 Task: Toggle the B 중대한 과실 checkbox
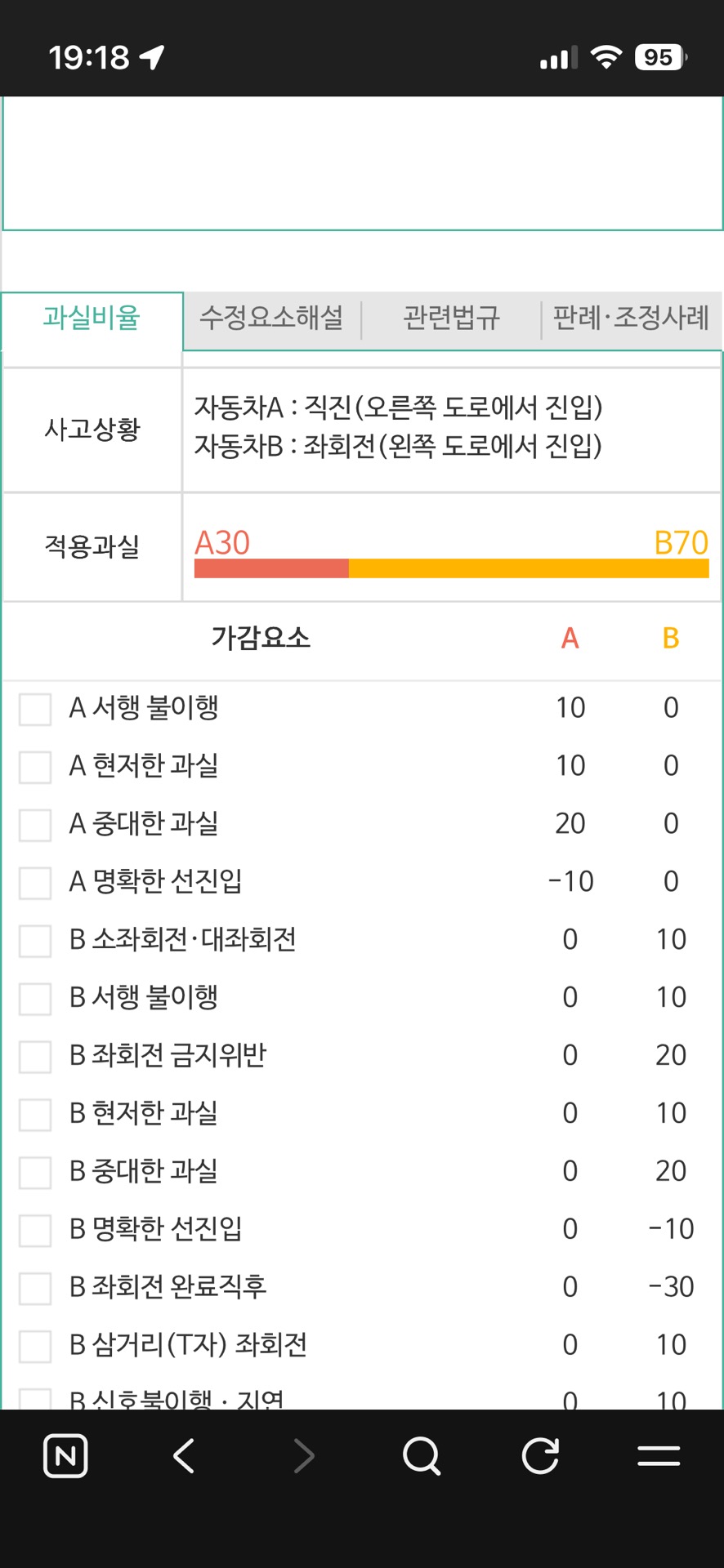pyautogui.click(x=35, y=1173)
